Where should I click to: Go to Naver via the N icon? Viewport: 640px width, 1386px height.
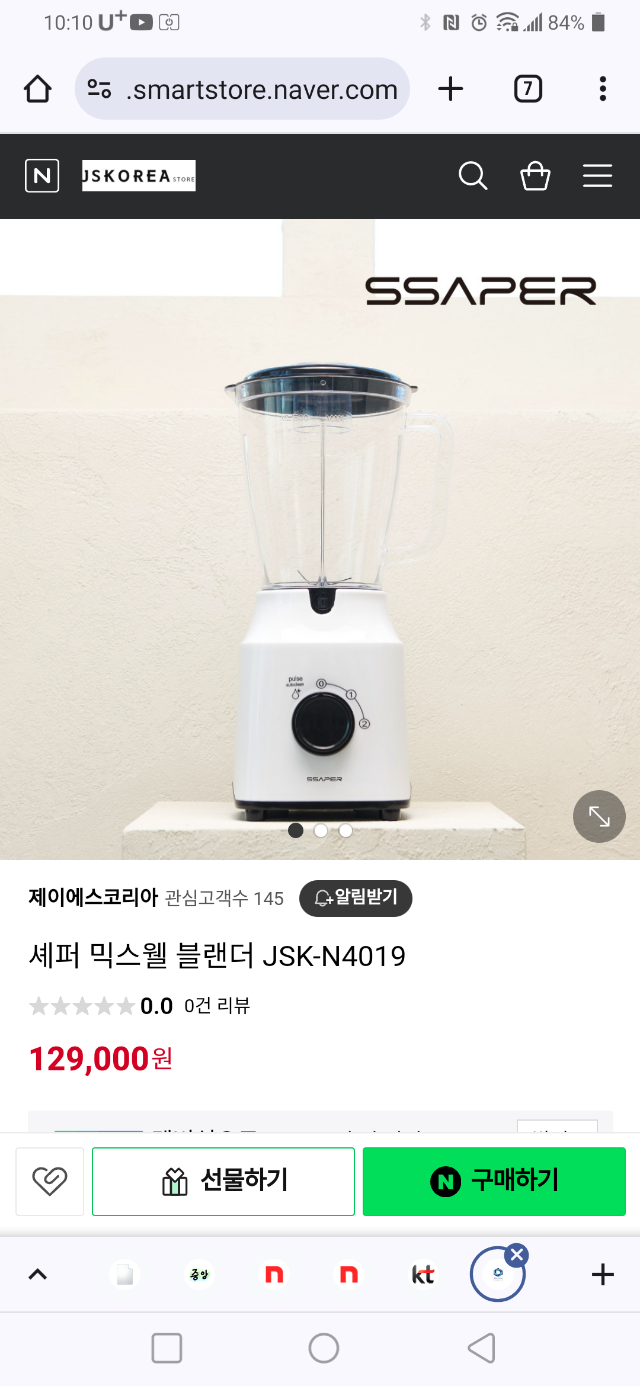click(x=42, y=176)
